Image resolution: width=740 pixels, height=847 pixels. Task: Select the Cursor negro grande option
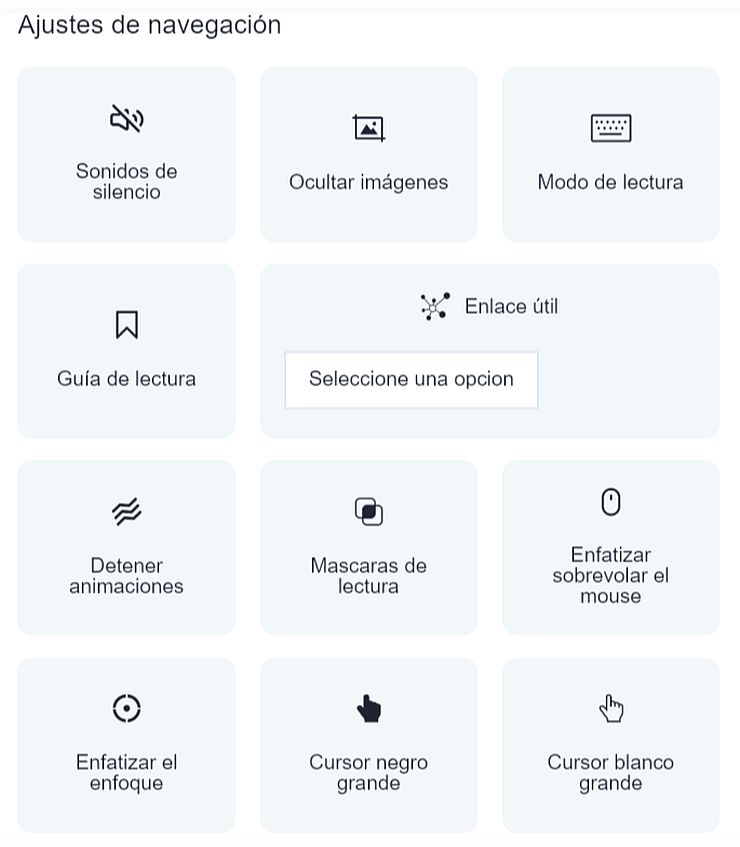point(369,745)
